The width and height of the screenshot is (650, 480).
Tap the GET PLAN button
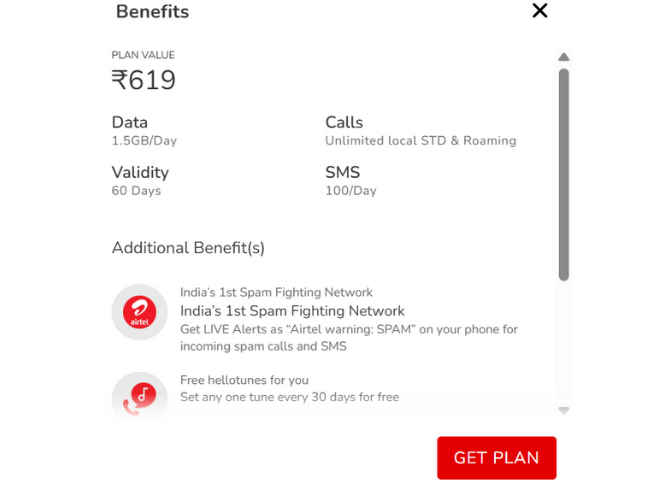click(x=496, y=458)
